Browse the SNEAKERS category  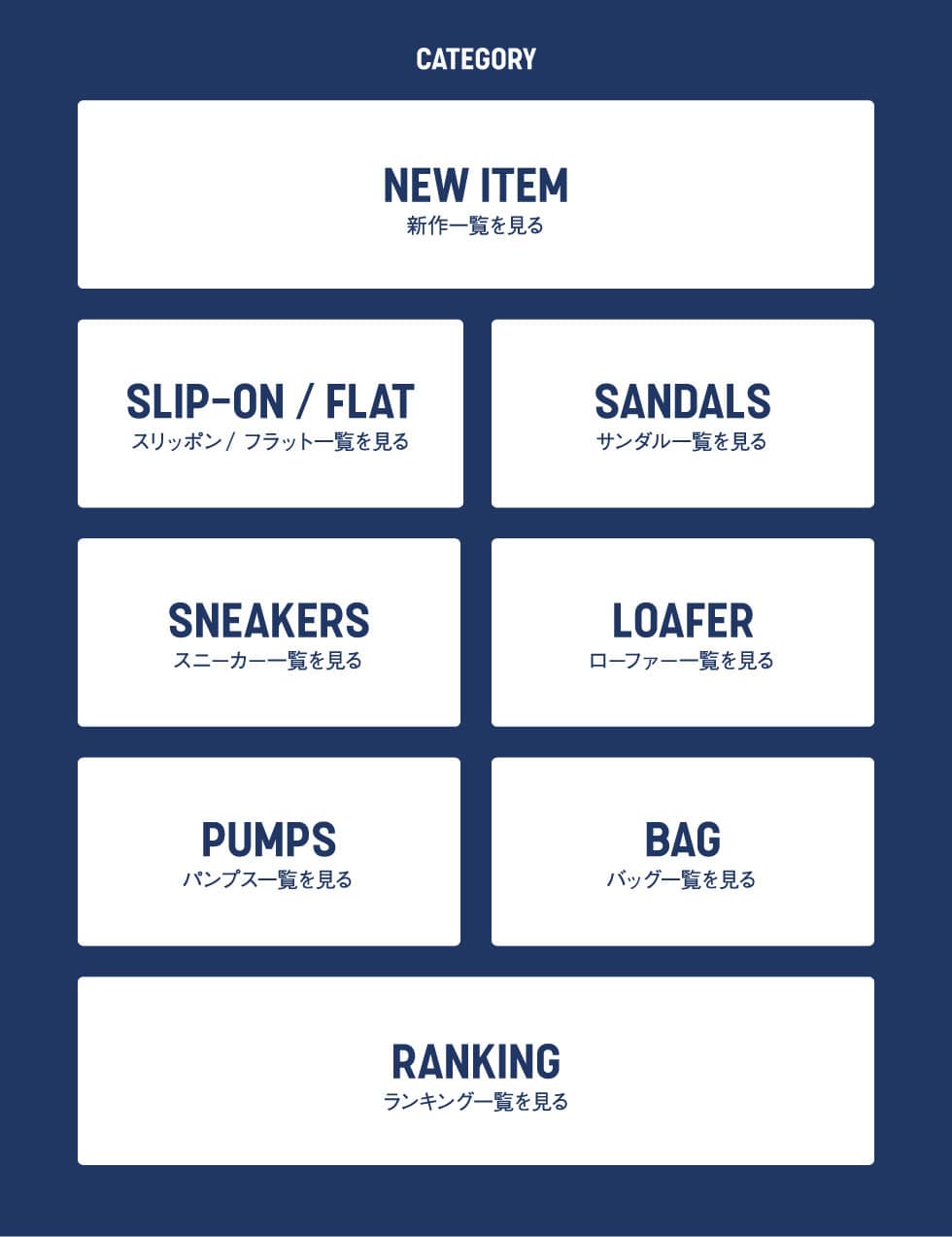click(269, 632)
